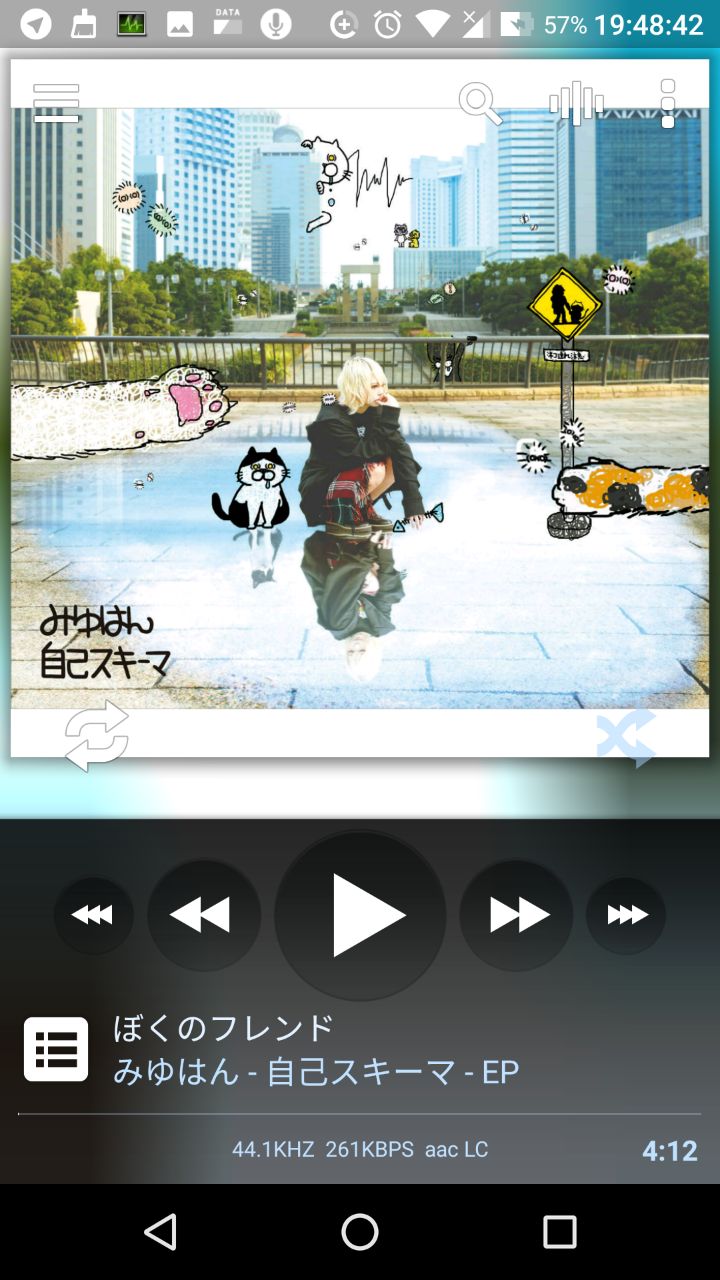This screenshot has height=1280, width=720.
Task: Play the current song
Action: pyautogui.click(x=360, y=915)
